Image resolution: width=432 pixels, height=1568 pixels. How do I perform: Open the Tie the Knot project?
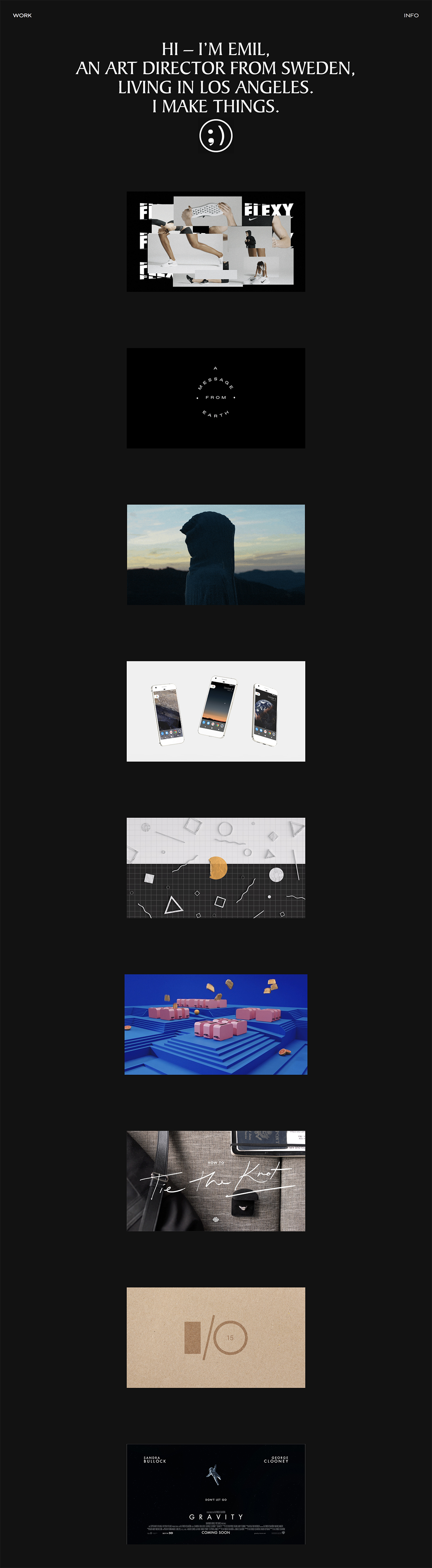pyautogui.click(x=216, y=1181)
